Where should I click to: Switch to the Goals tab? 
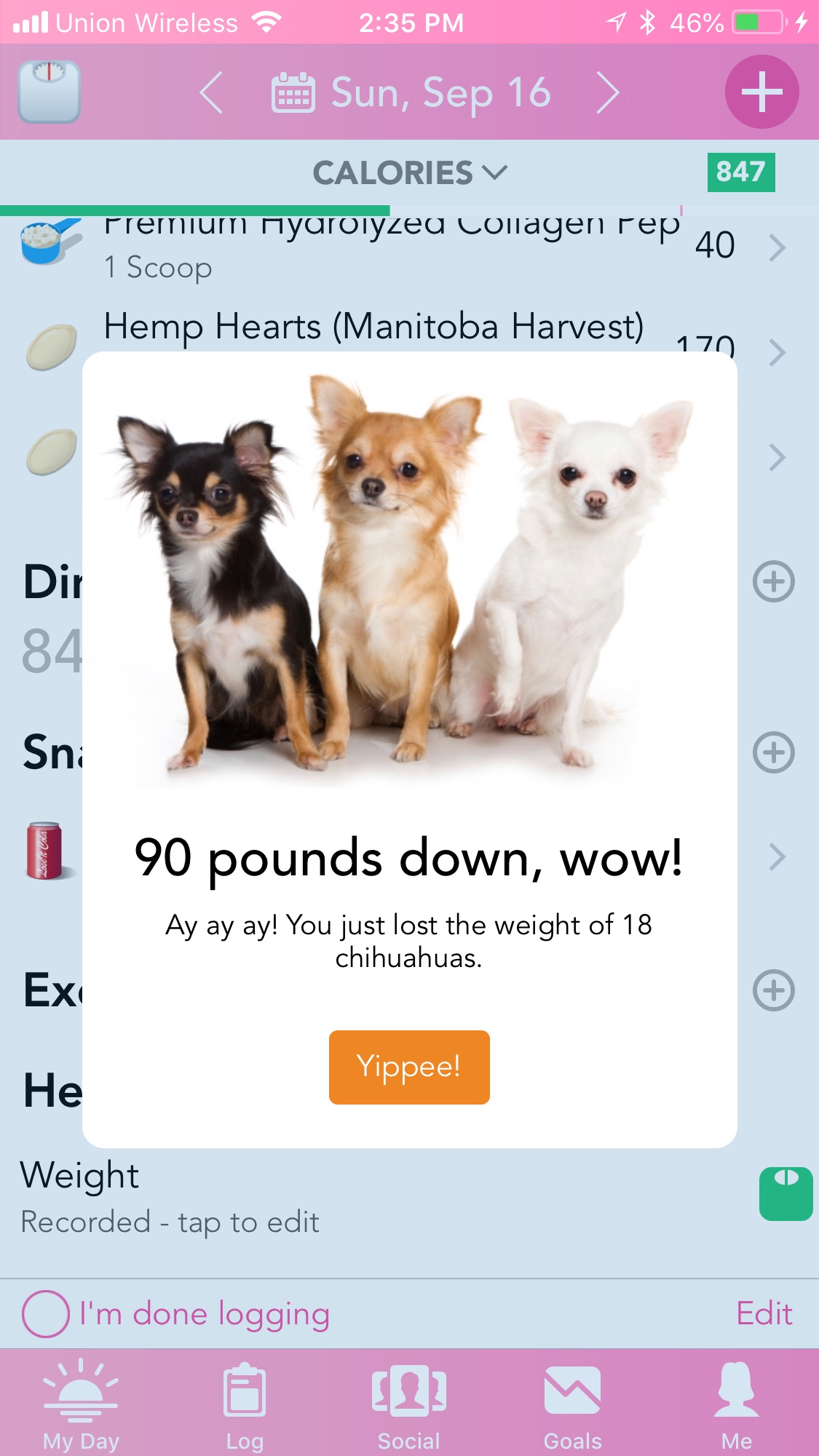pos(573,1404)
